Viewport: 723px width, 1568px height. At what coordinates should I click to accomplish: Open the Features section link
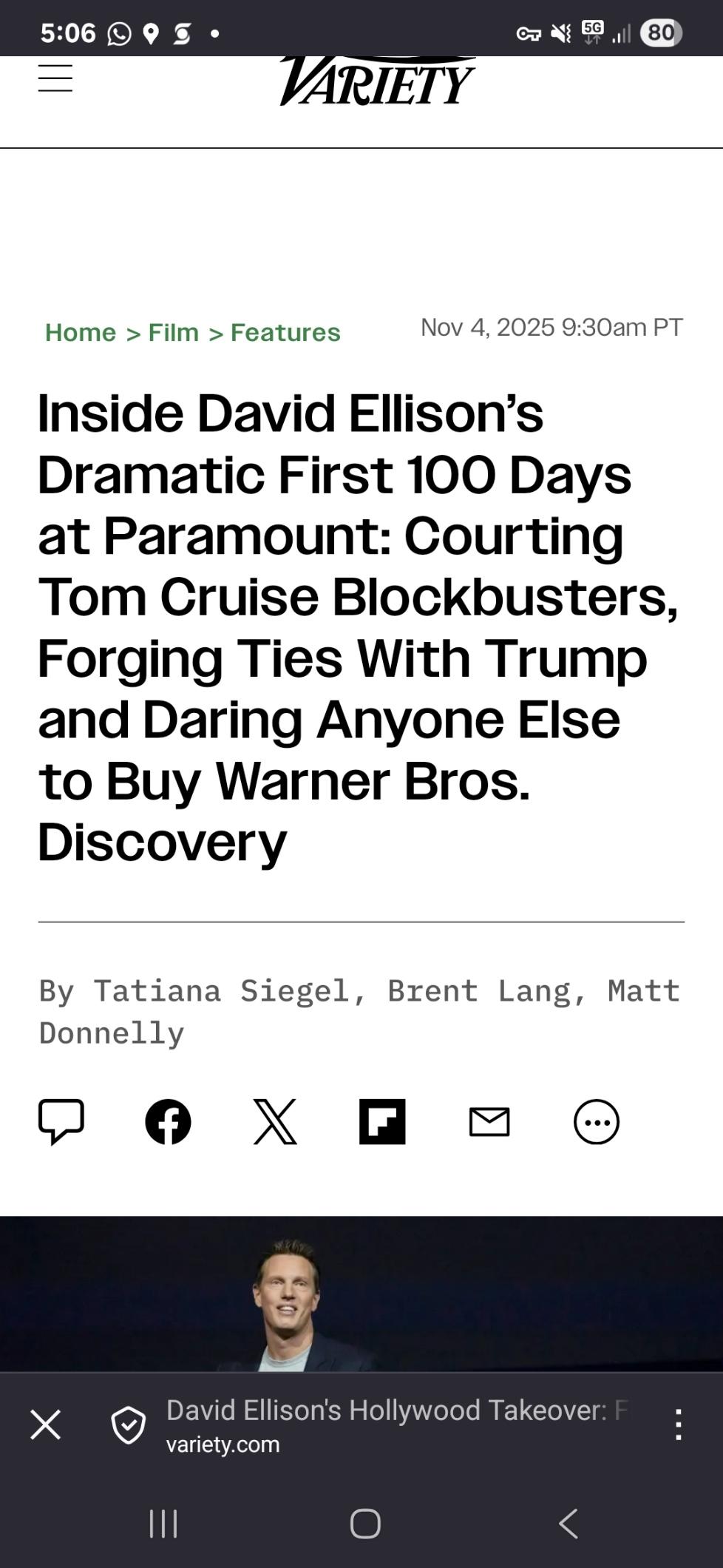[285, 333]
